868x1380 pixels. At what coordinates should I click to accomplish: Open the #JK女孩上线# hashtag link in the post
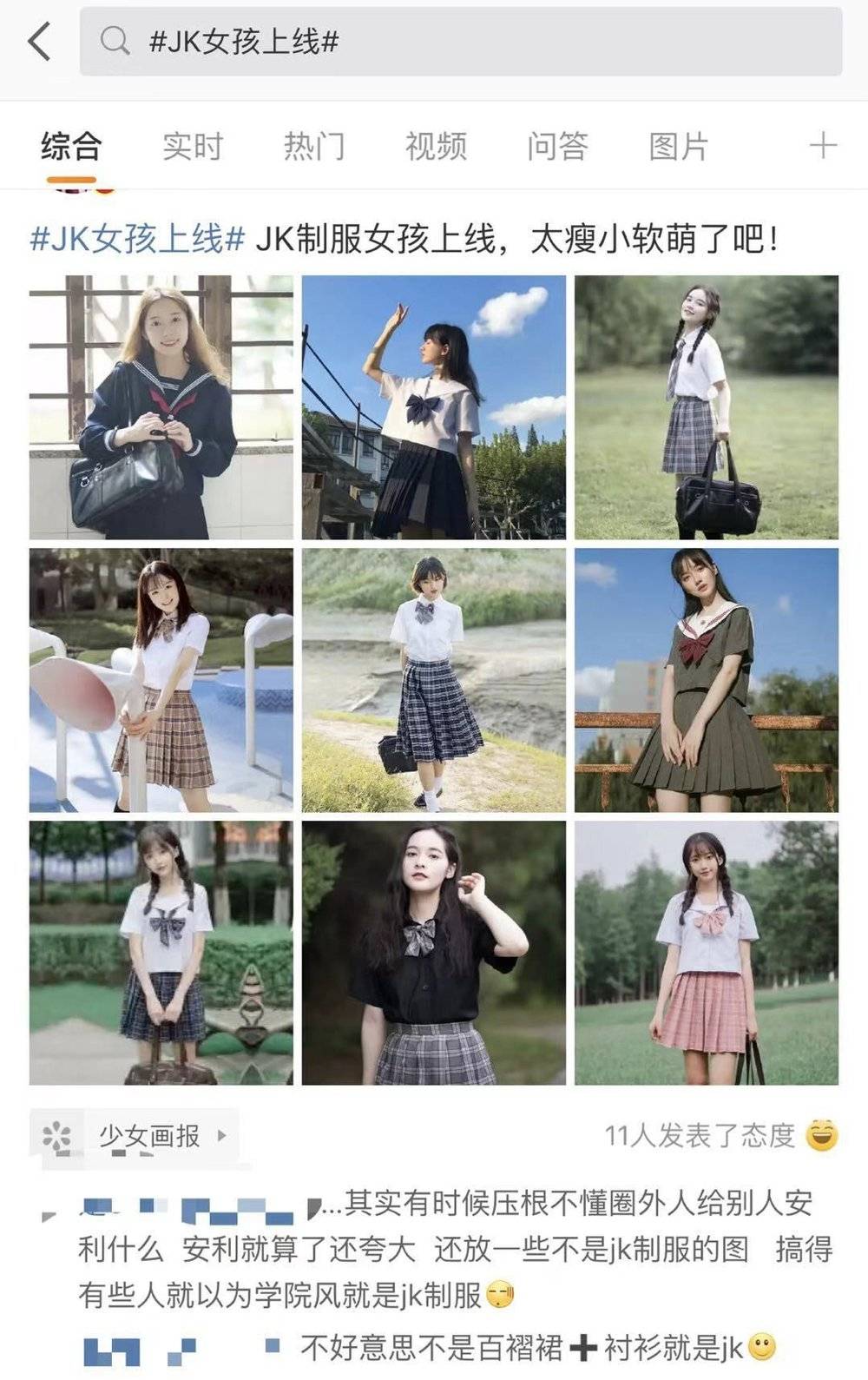(137, 239)
